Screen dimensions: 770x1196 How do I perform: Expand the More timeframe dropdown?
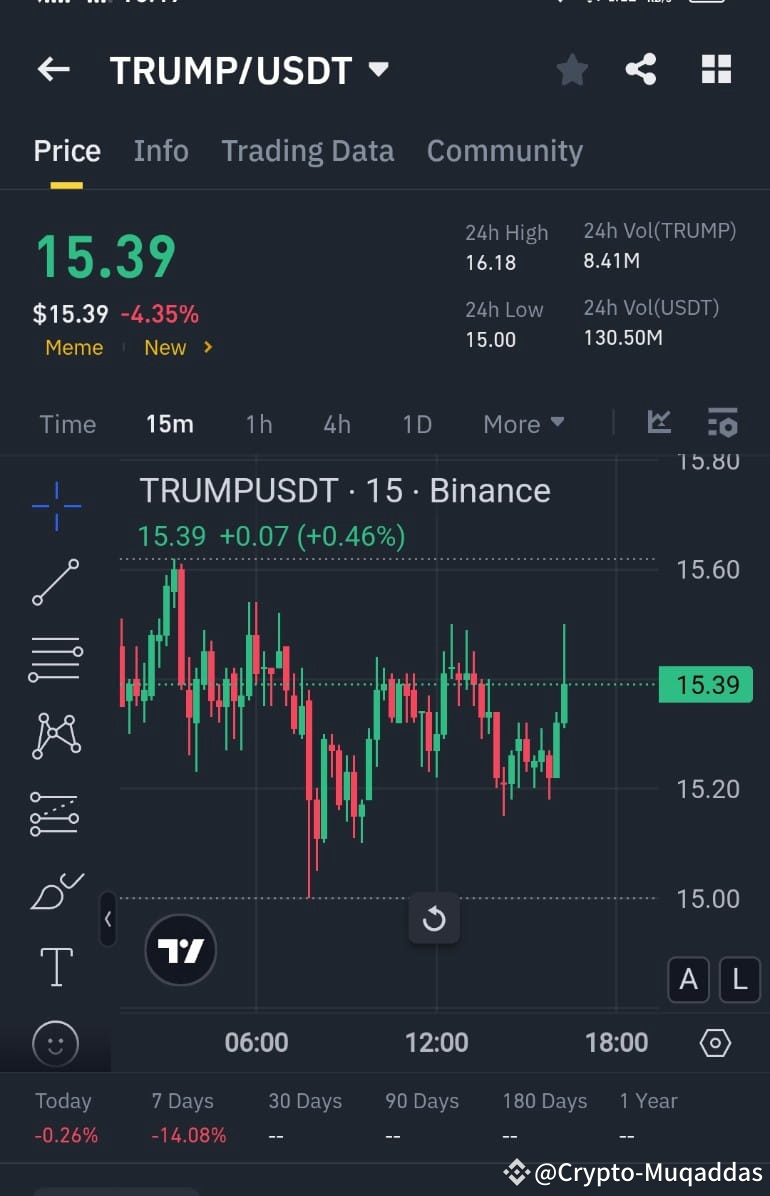pos(522,424)
